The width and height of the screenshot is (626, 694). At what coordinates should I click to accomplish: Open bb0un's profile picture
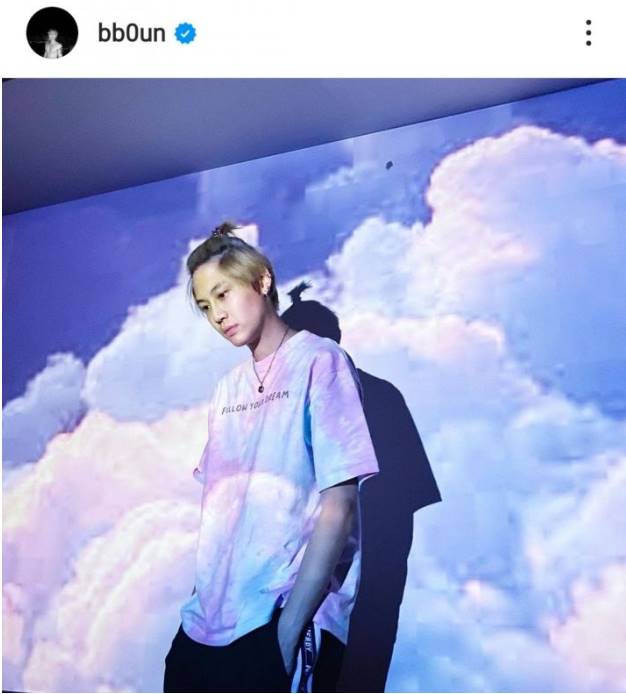(51, 33)
